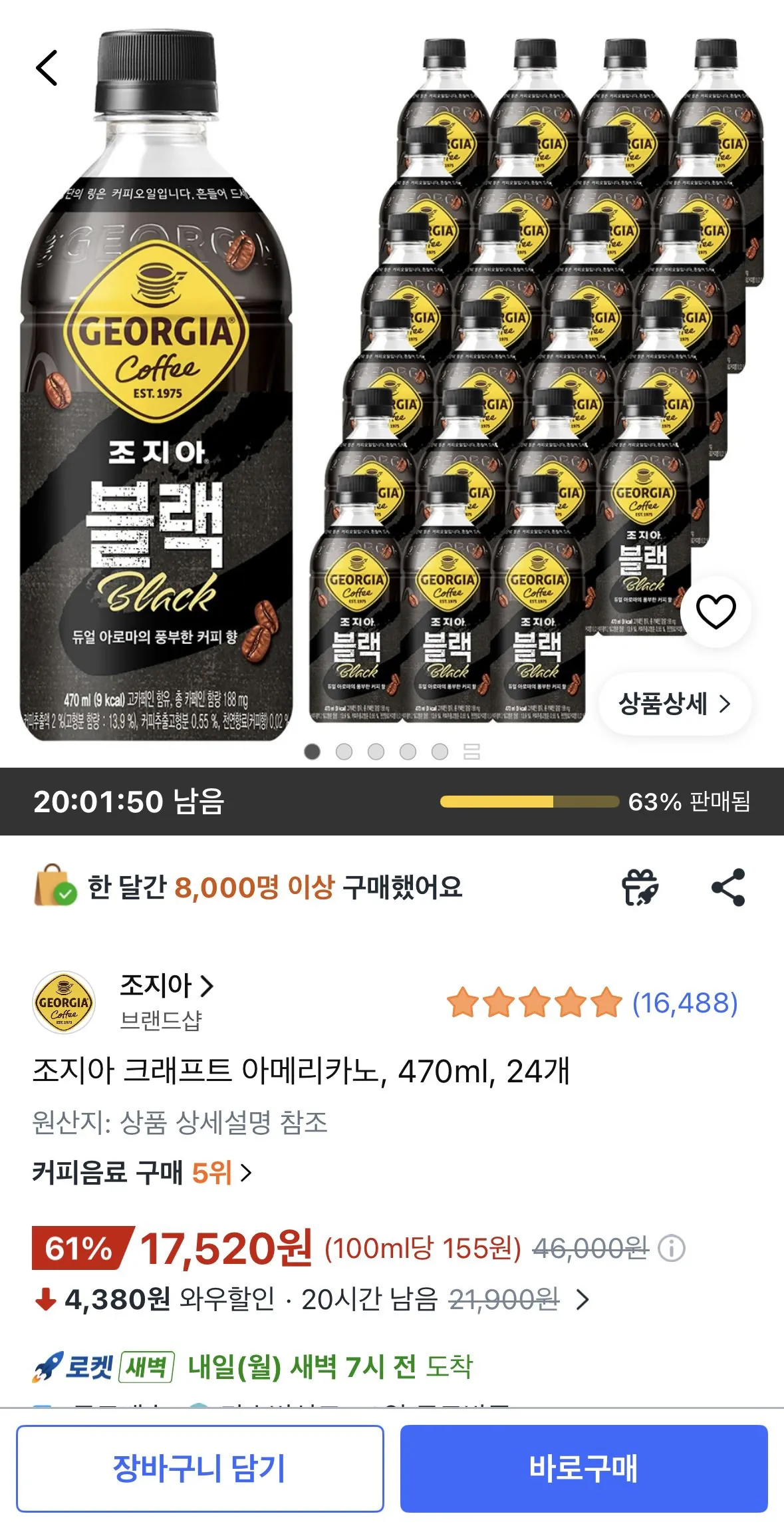This screenshot has width=784, height=1532.
Task: Go back using the back arrow icon
Action: (x=47, y=69)
